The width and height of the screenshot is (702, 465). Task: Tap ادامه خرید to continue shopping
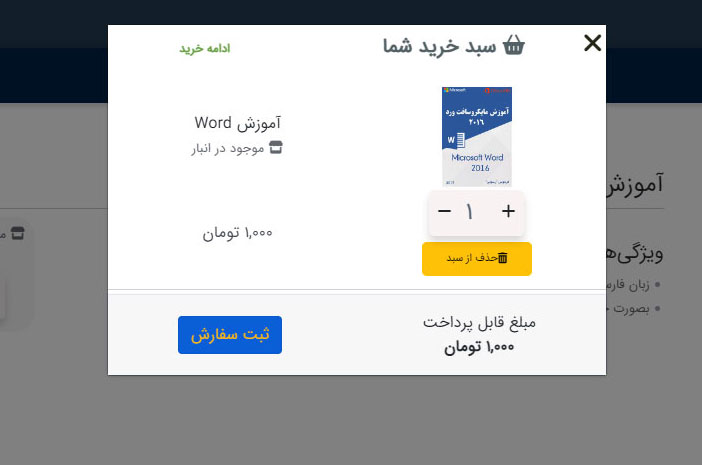coord(205,48)
